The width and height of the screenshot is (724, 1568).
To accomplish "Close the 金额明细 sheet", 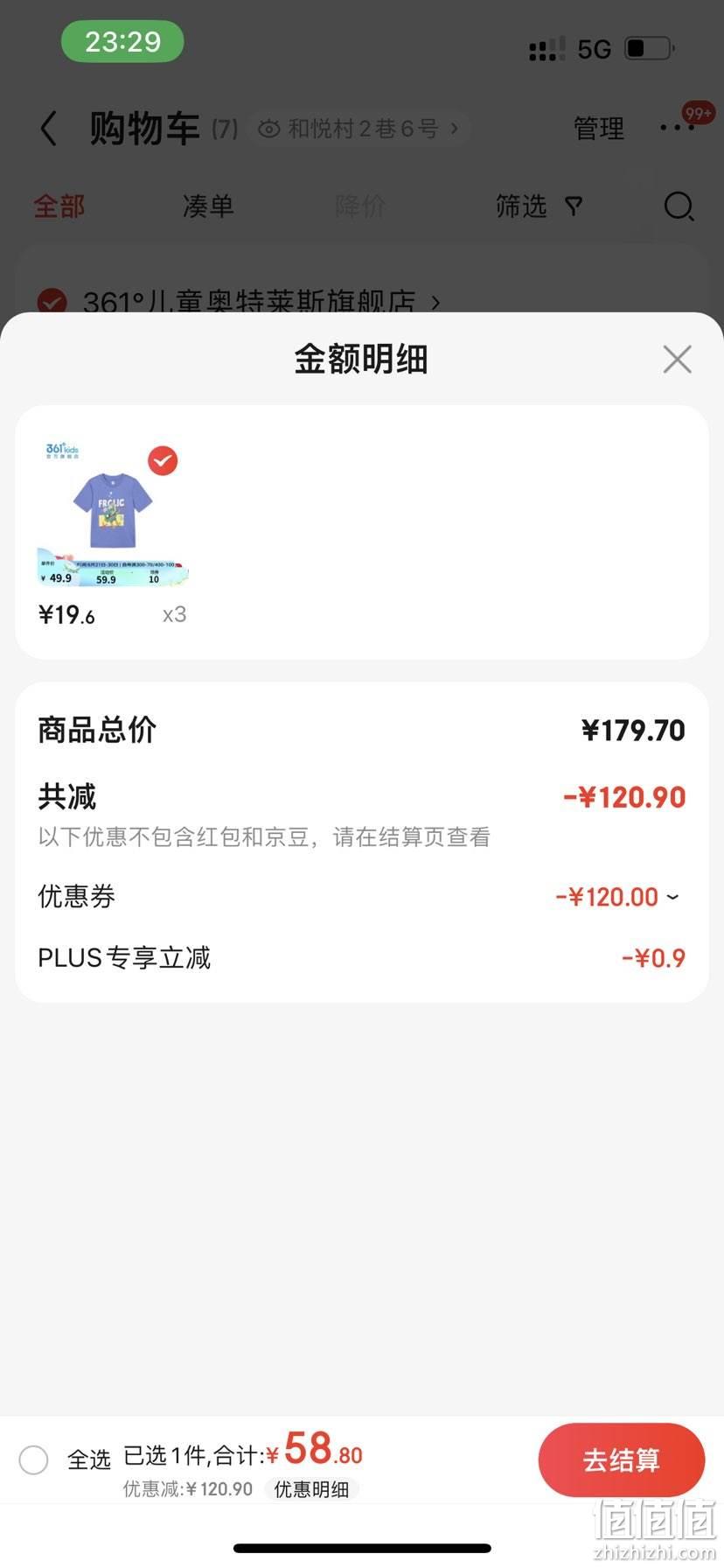I will coord(677,359).
